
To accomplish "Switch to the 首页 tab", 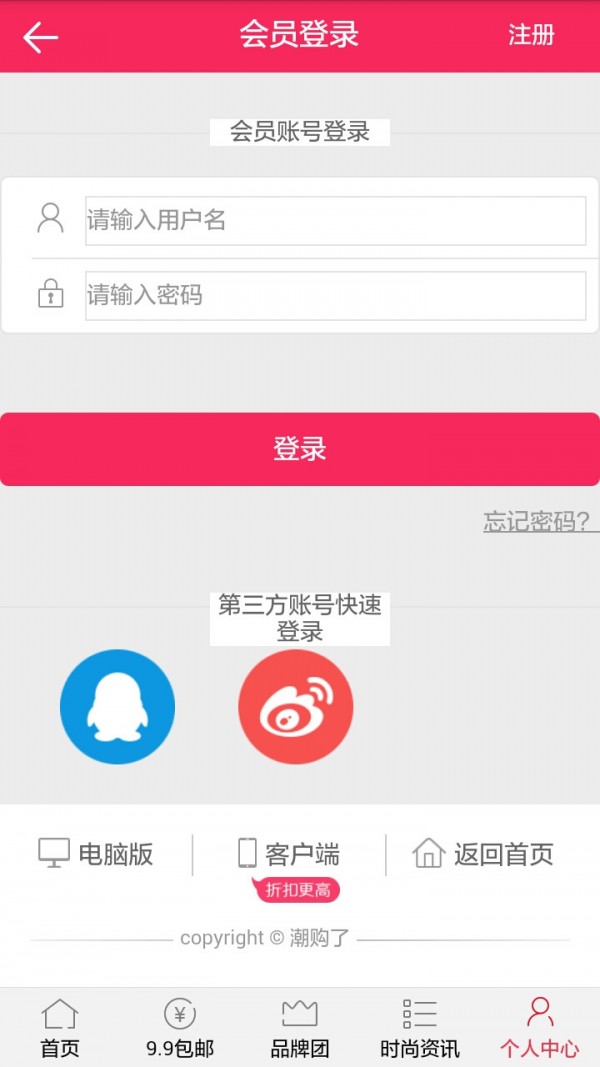I will tap(59, 1028).
